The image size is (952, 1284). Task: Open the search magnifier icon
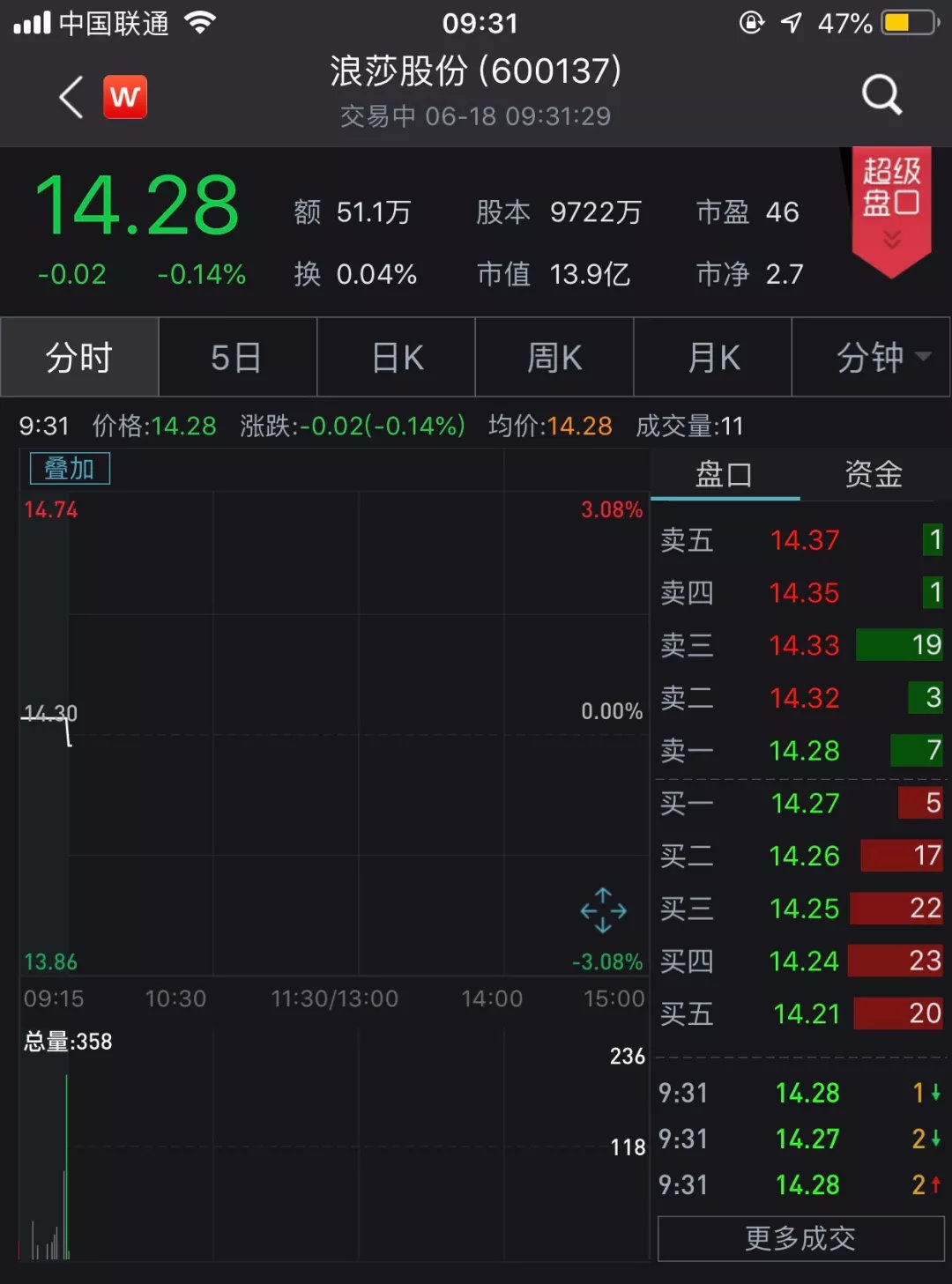point(881,94)
